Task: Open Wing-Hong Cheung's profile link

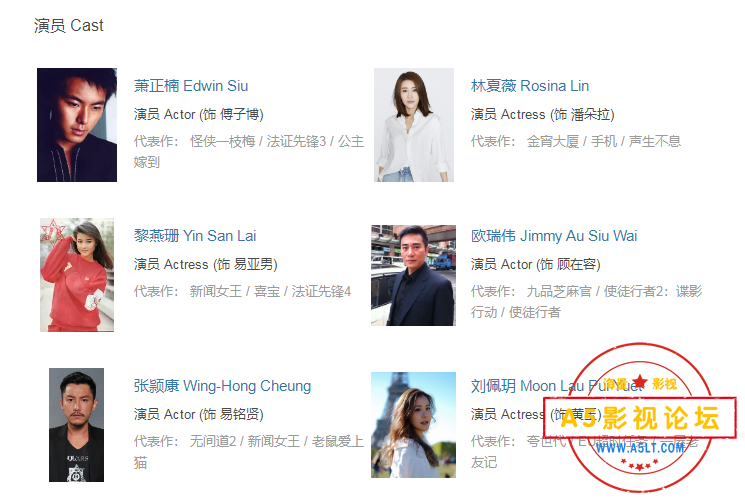Action: tap(222, 386)
